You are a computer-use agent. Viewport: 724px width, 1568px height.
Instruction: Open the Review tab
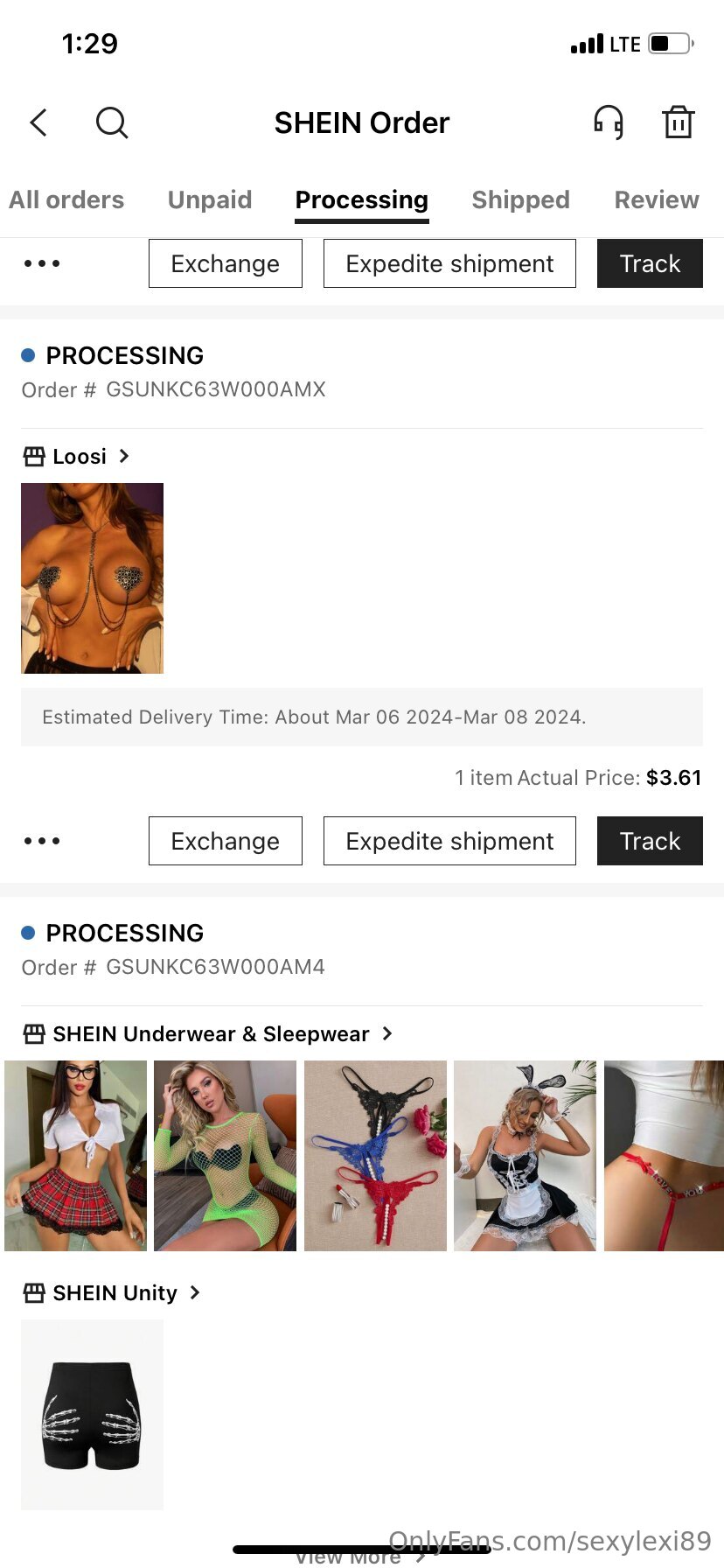click(x=657, y=199)
